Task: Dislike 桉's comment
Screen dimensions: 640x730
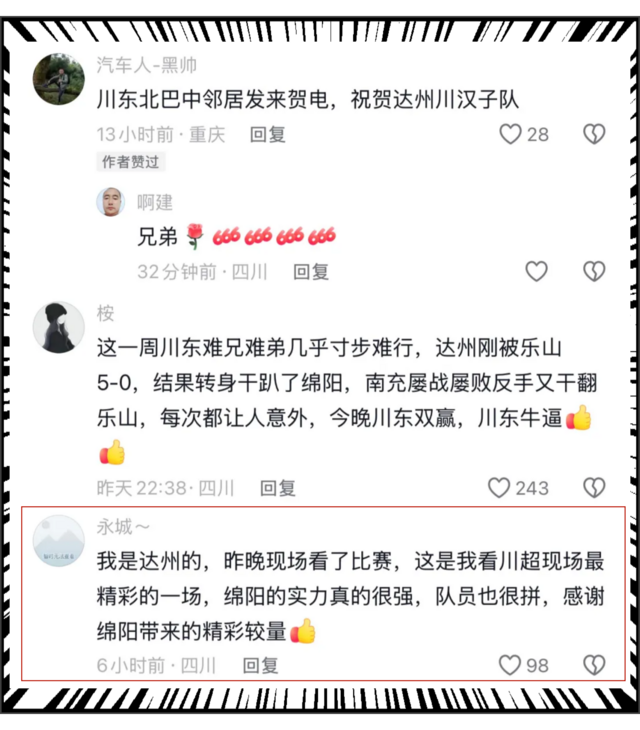Action: (594, 487)
